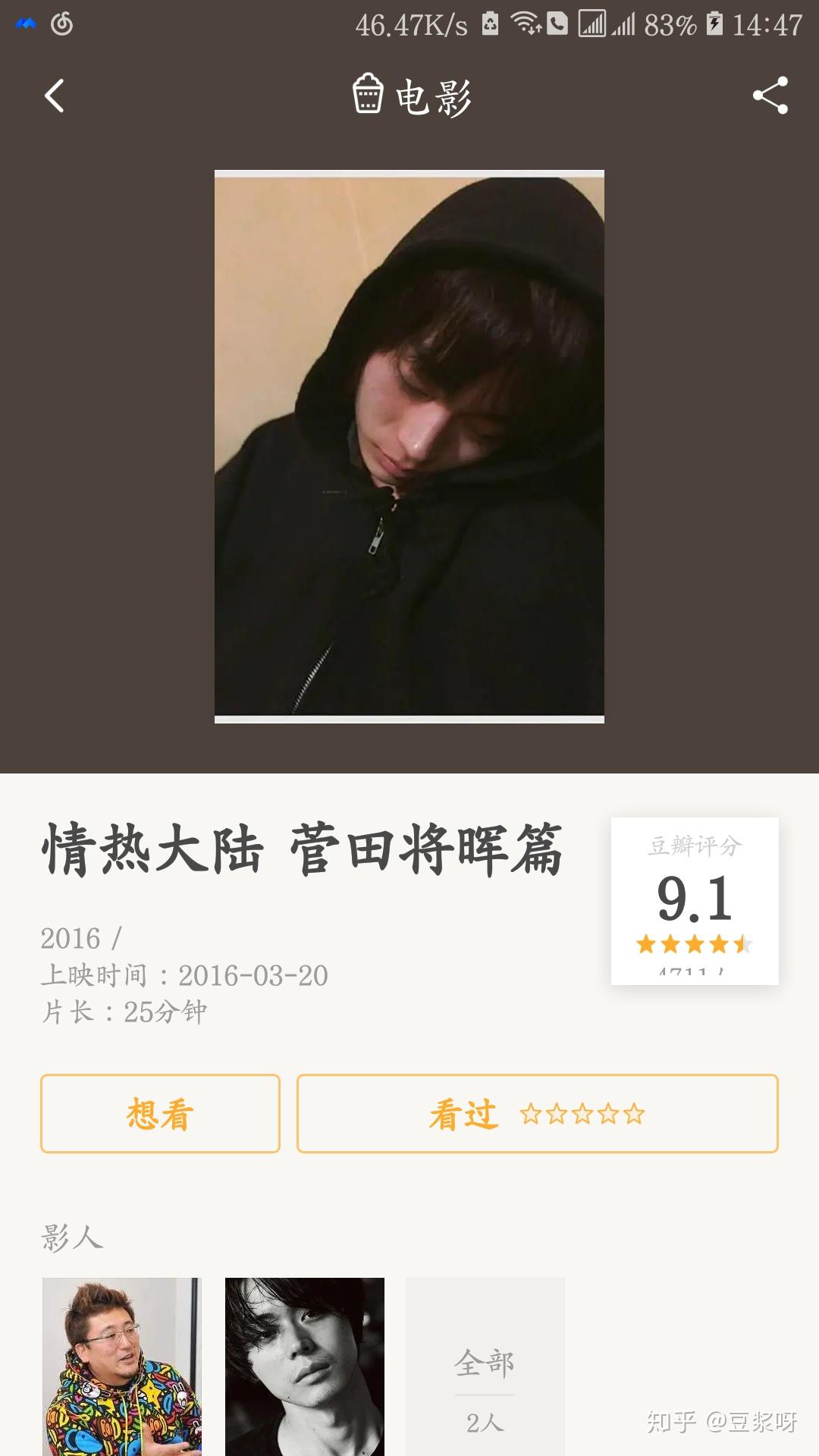Share this movie page
This screenshot has height=1456, width=819.
pos(770,96)
